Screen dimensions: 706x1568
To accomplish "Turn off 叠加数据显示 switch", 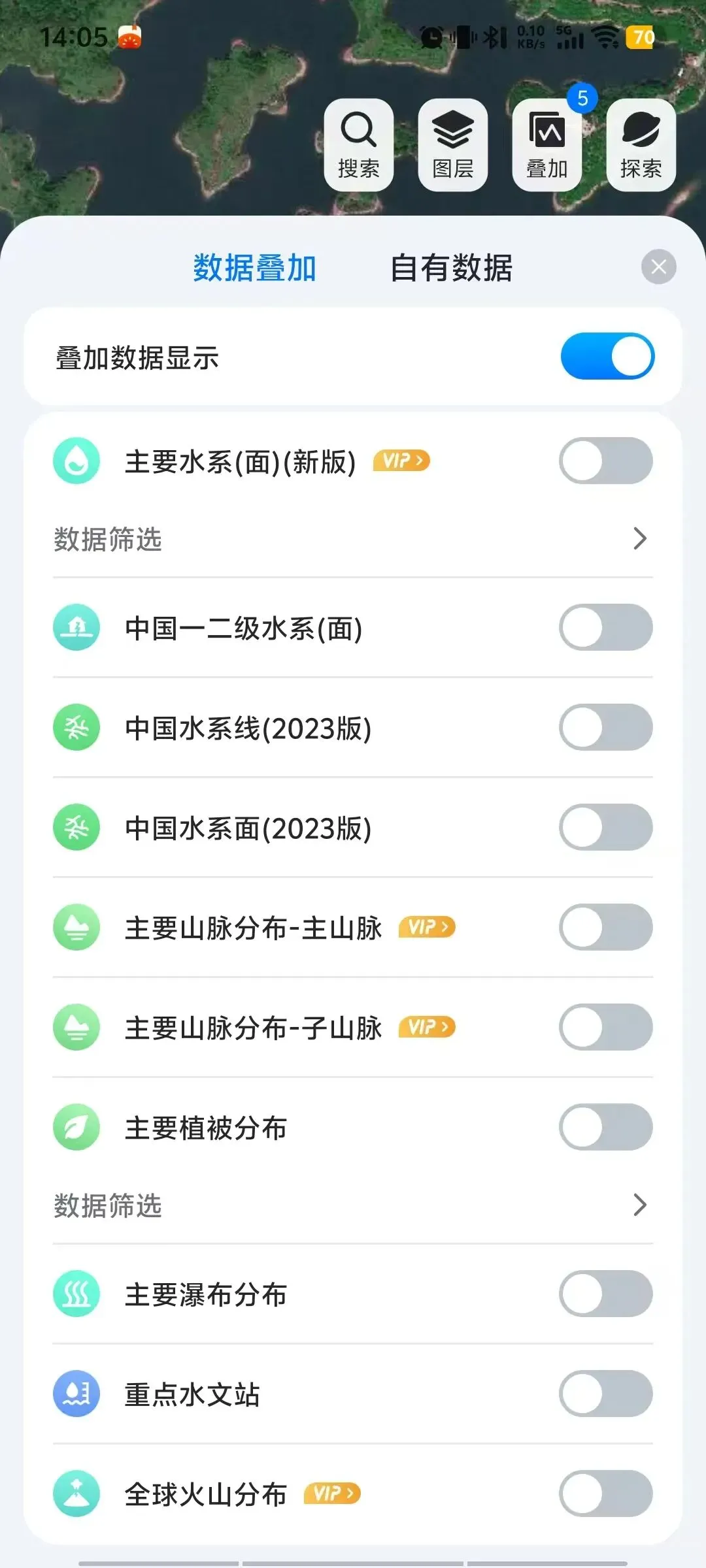I will pos(607,357).
